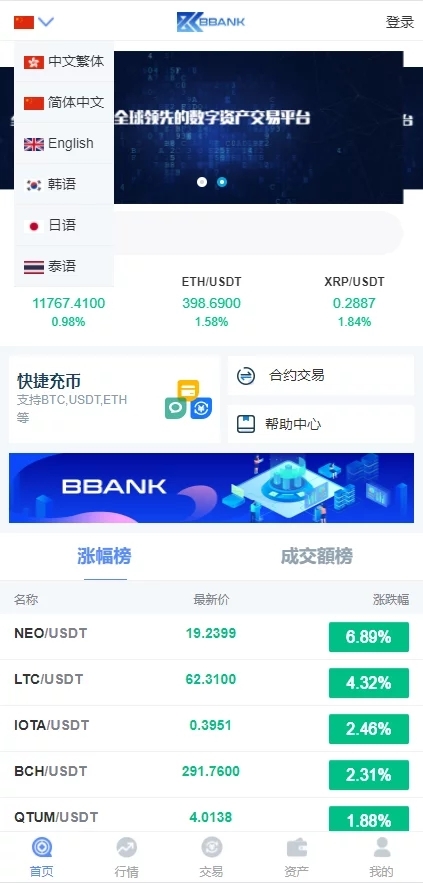Open 帮助中心 help center
This screenshot has height=883, width=423.
321,424
